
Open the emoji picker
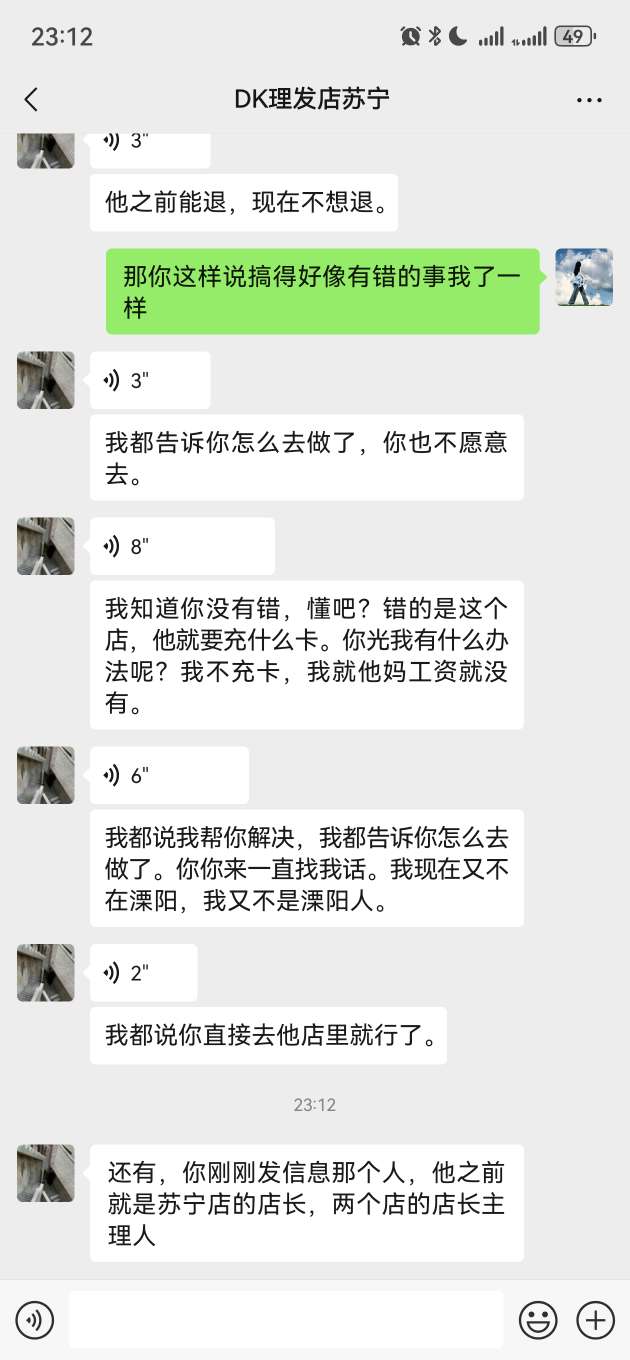[x=538, y=1320]
